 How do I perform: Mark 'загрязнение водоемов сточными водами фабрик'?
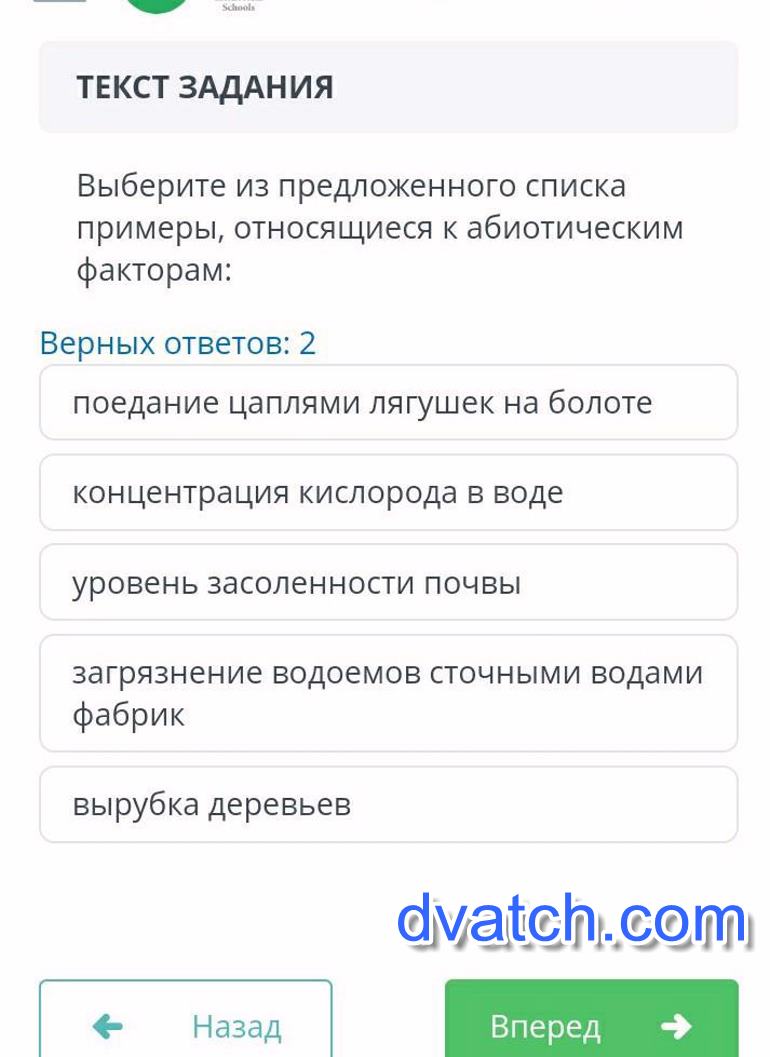(388, 693)
